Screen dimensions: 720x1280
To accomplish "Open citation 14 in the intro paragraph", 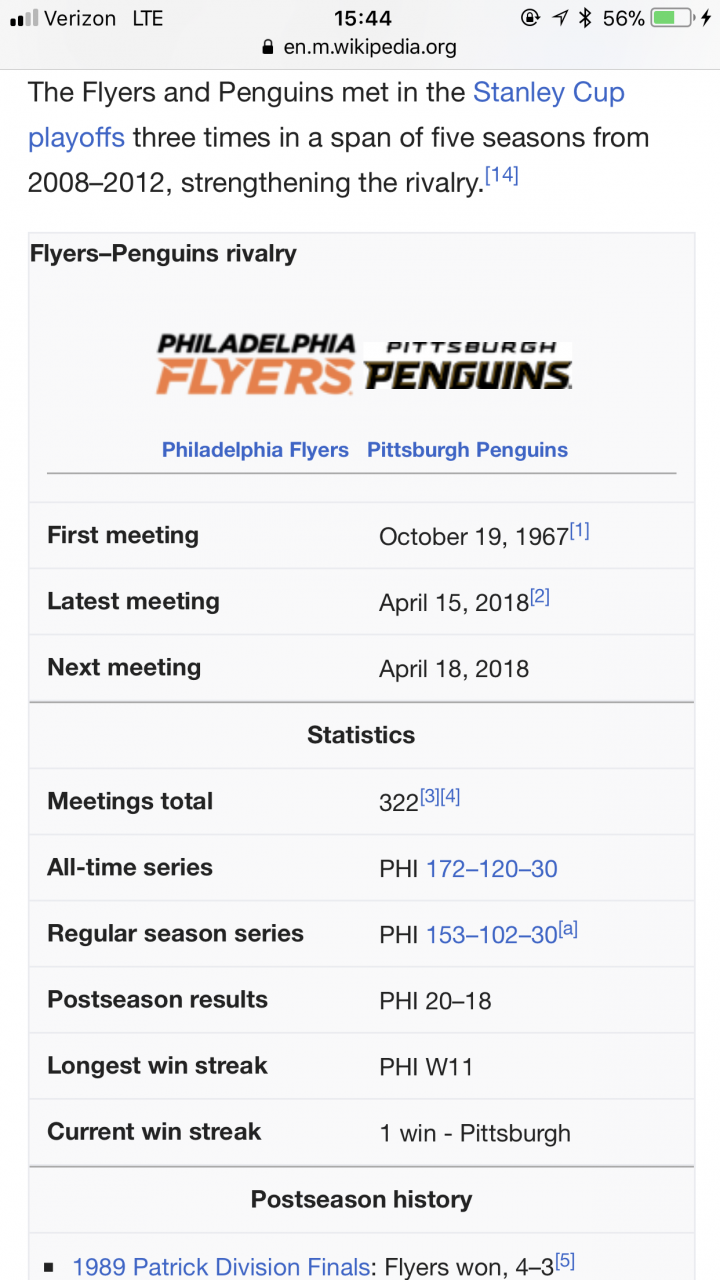I will [x=502, y=175].
